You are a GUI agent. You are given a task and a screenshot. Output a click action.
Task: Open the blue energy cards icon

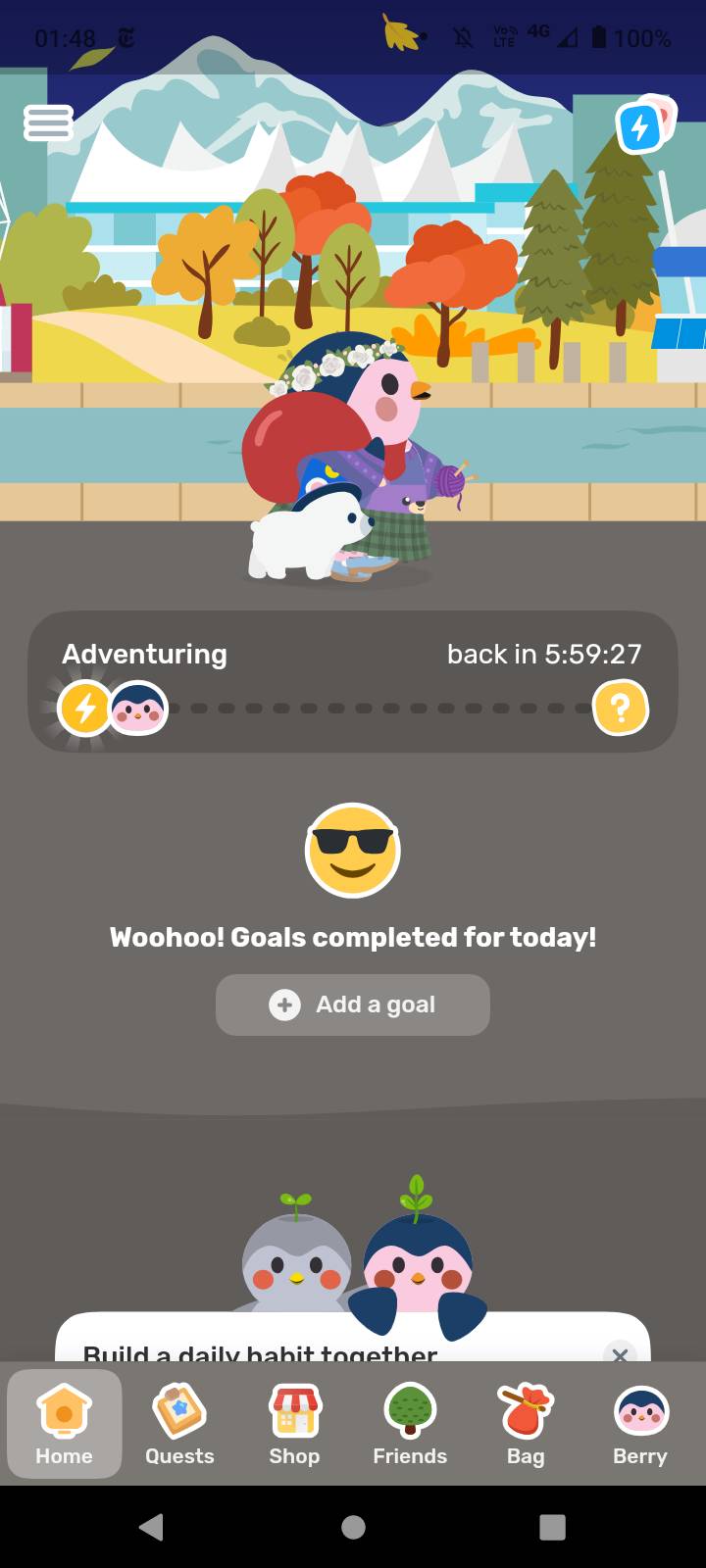[x=642, y=126]
